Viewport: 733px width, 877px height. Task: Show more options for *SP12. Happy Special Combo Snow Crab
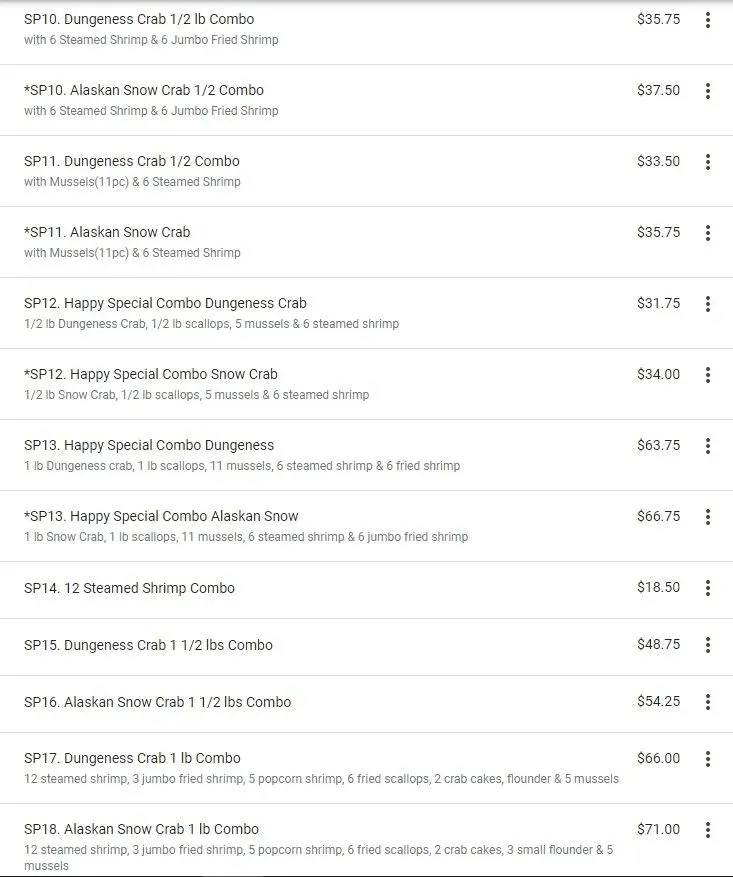[707, 375]
